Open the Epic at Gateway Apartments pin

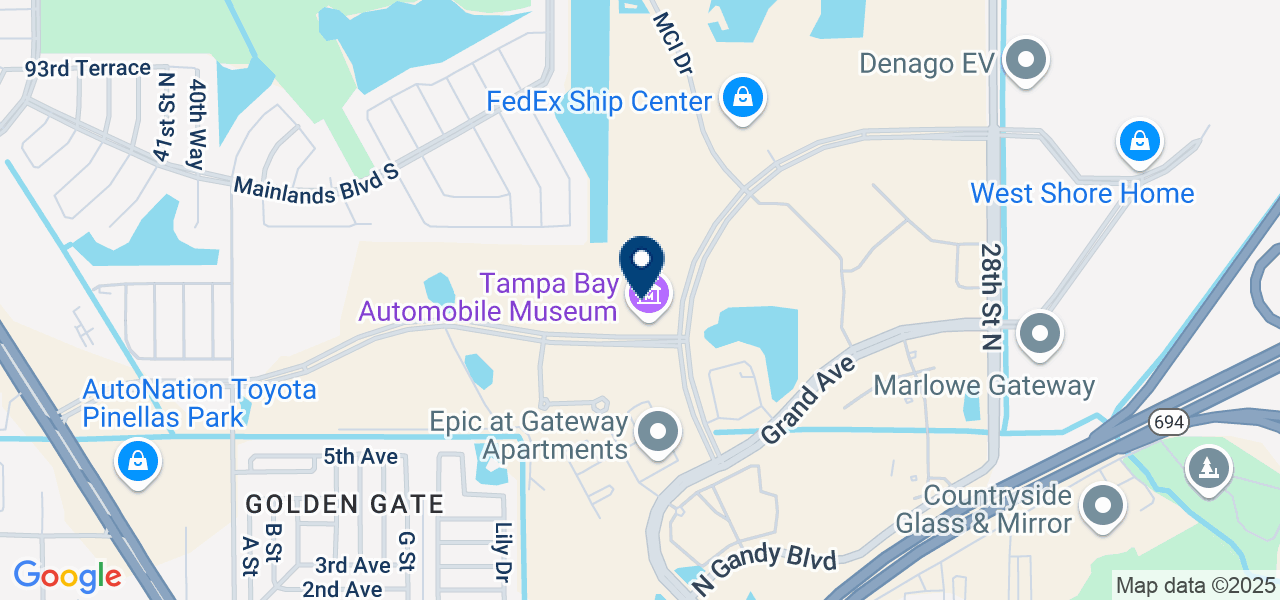658,433
